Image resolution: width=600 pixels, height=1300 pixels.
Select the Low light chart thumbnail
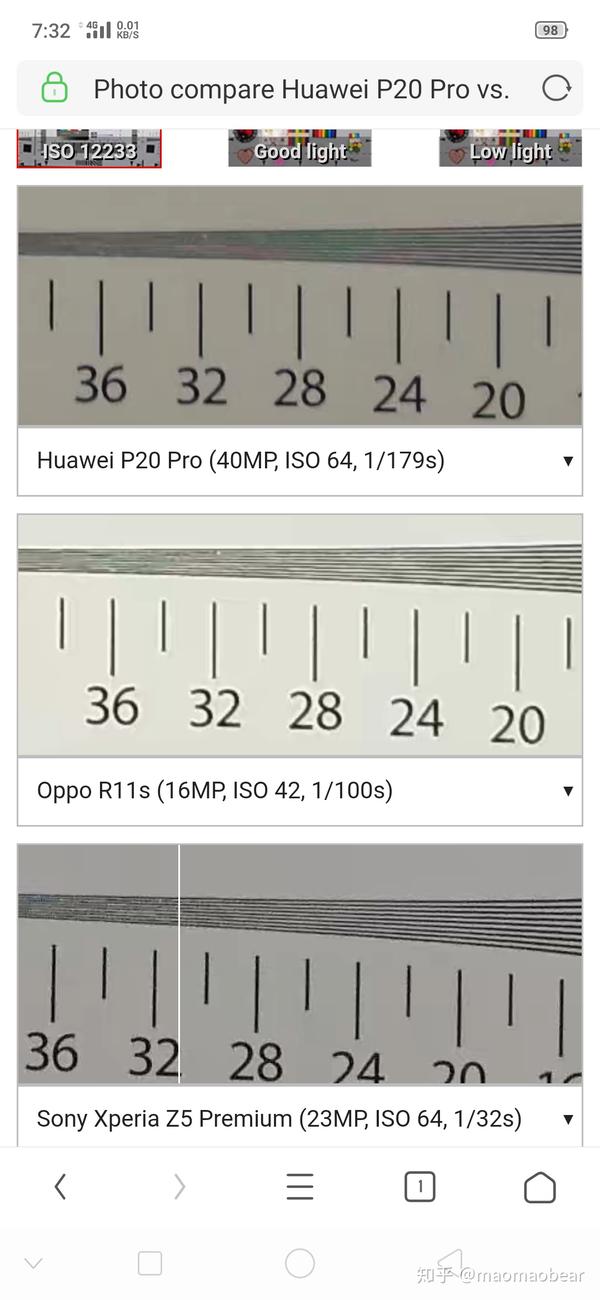point(510,149)
